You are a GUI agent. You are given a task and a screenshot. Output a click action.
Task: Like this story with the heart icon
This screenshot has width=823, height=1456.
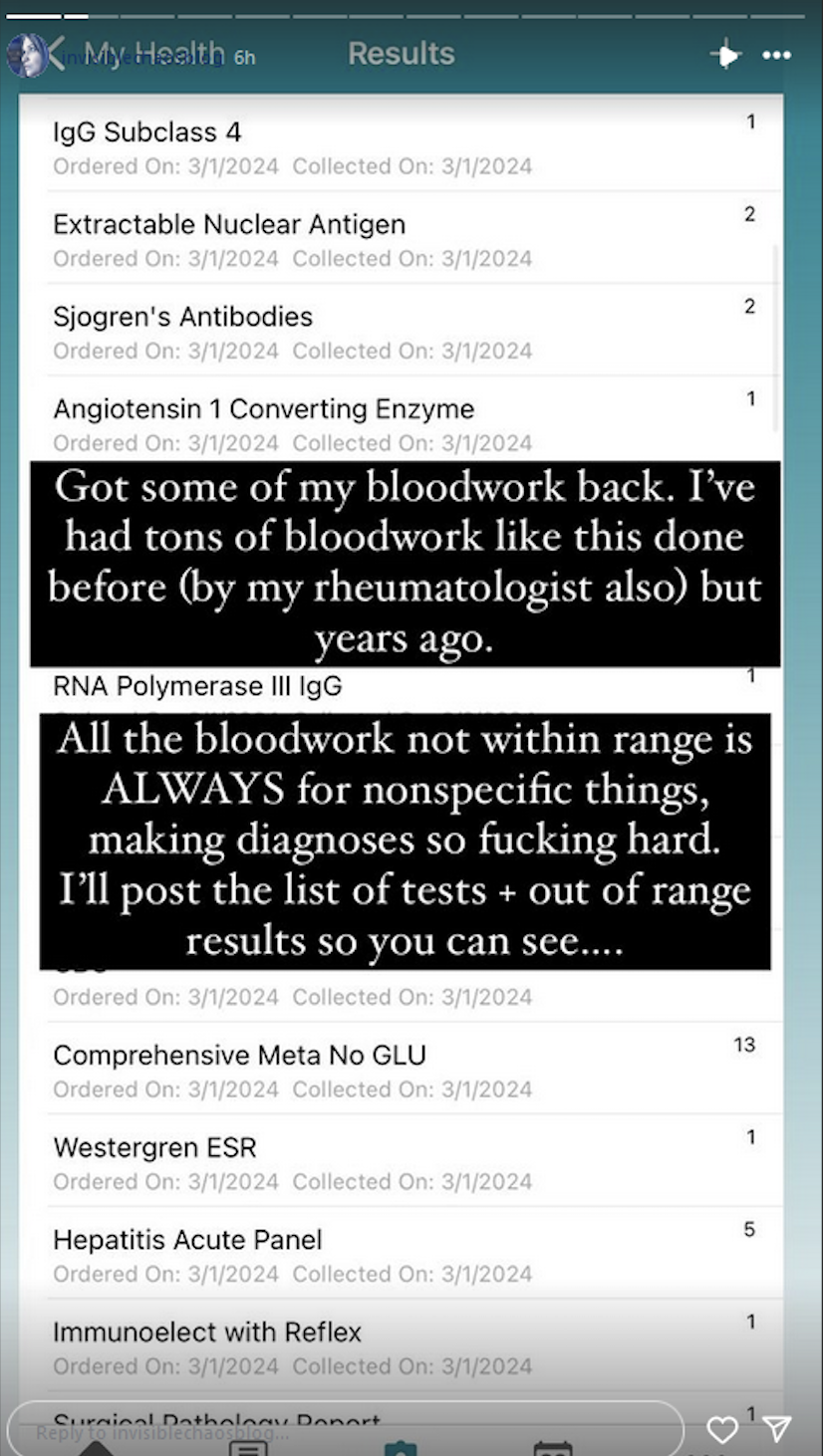point(722,1431)
